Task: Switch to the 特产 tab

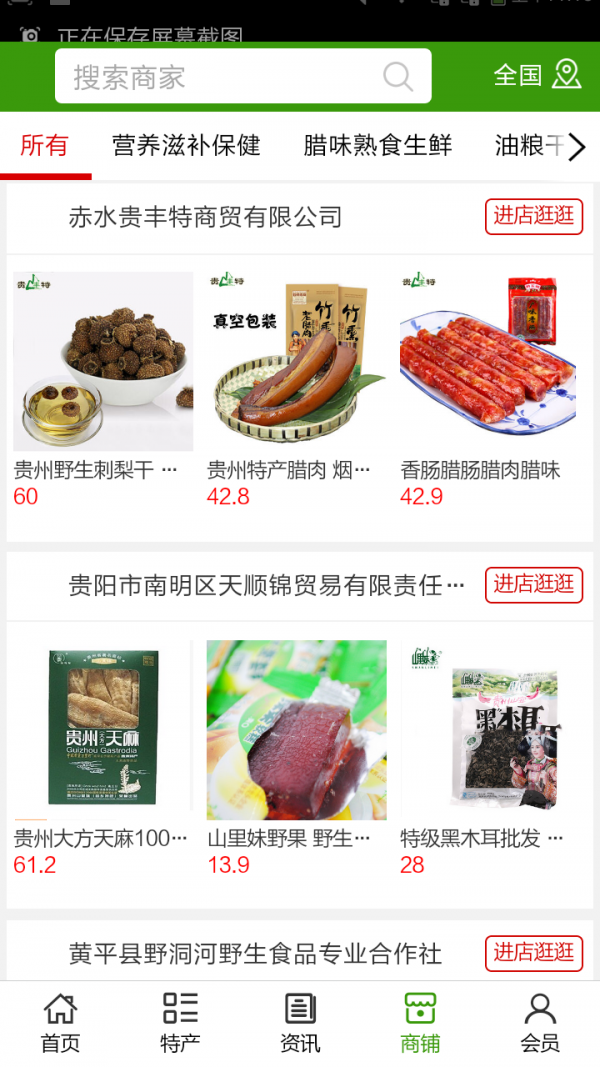Action: tap(180, 1023)
